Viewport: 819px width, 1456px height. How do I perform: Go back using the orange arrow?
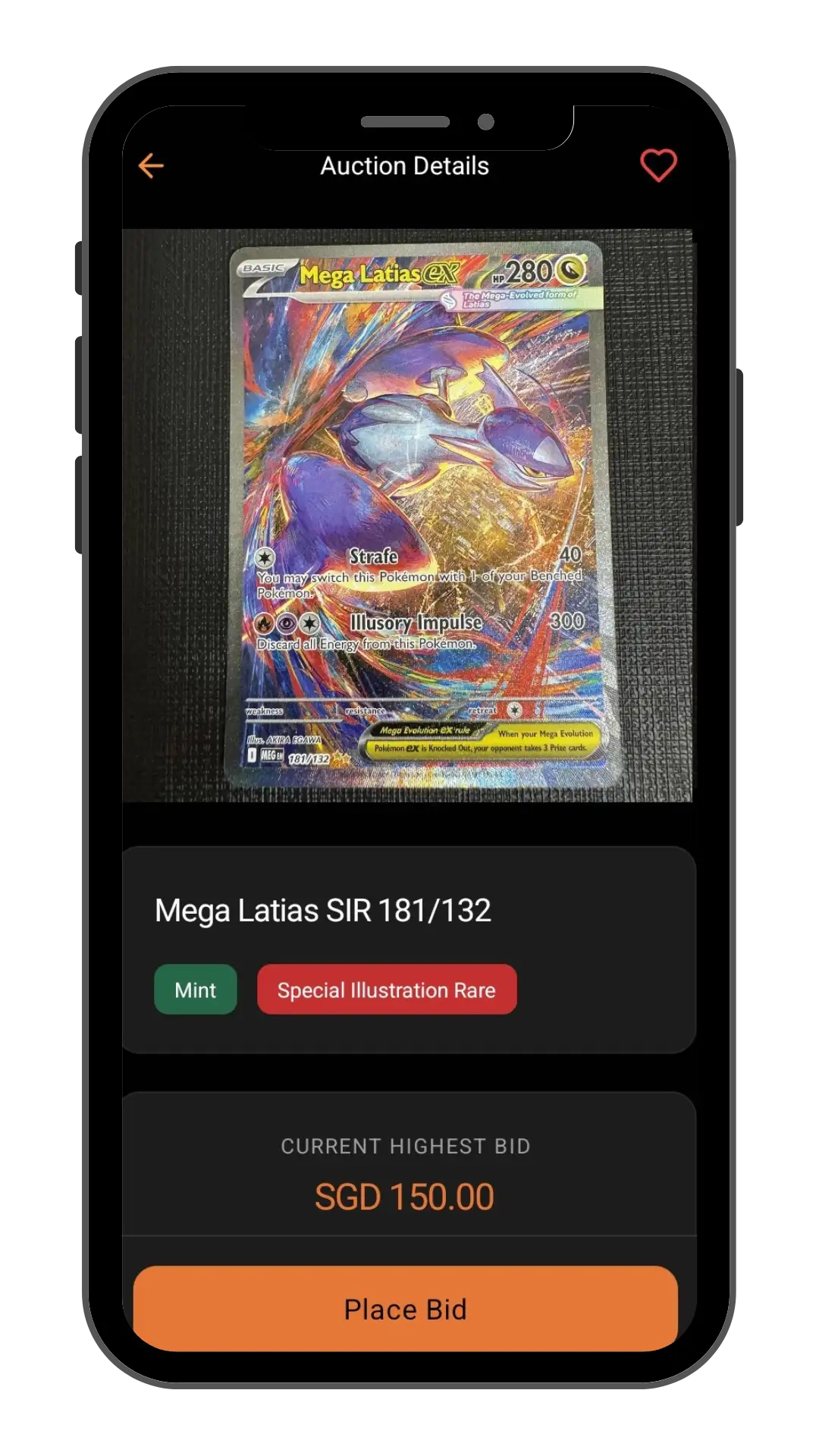click(x=151, y=165)
